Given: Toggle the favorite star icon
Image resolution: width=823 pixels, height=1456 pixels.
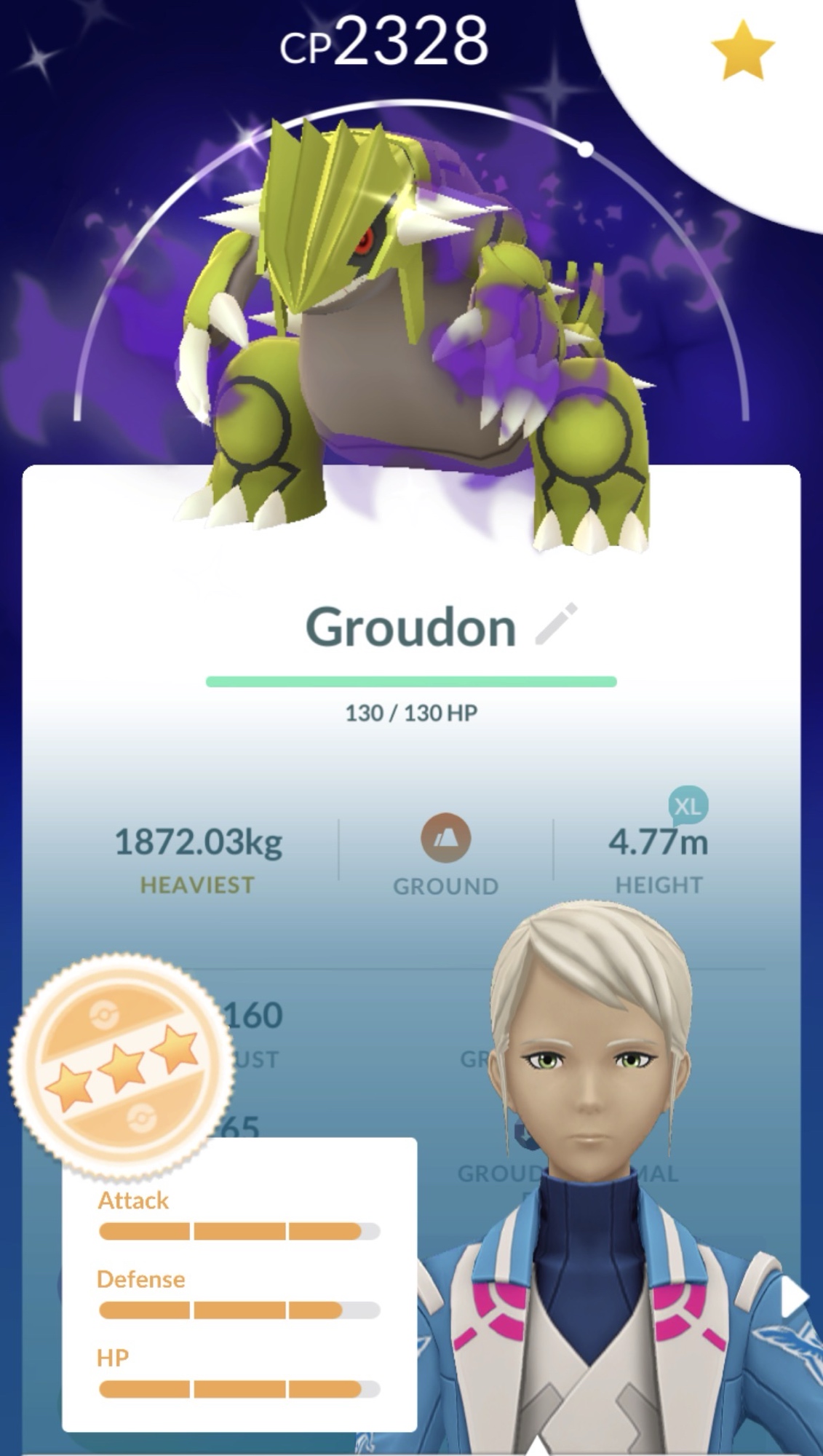Looking at the screenshot, I should [742, 50].
